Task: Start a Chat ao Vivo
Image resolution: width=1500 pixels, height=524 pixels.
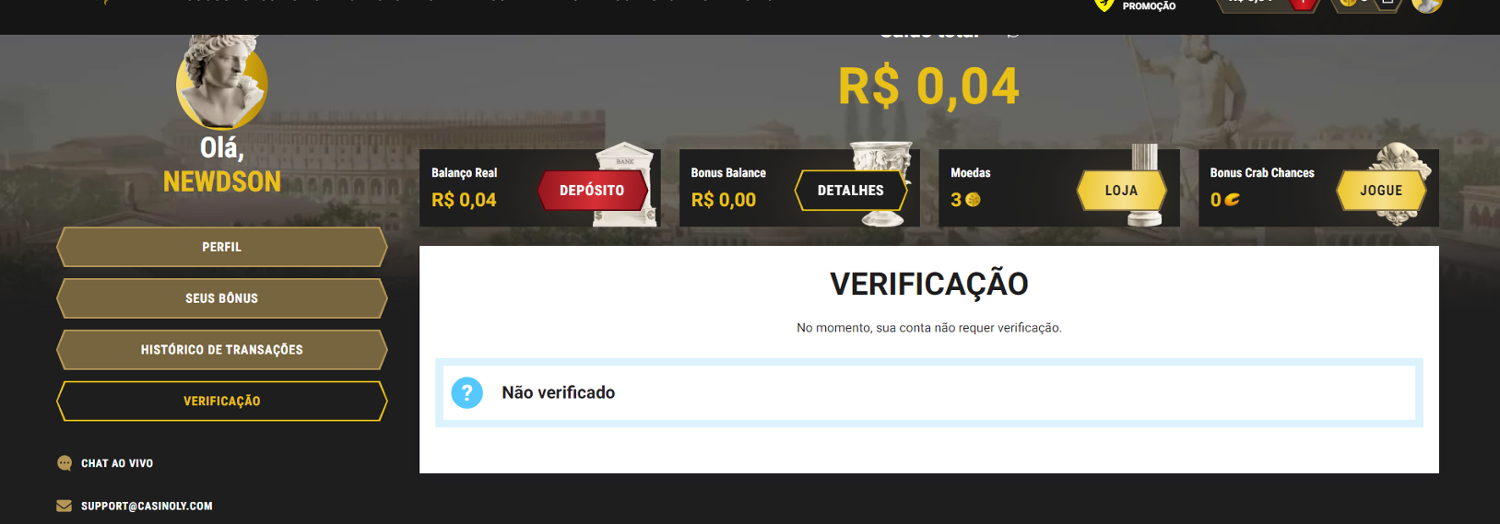Action: click(116, 463)
